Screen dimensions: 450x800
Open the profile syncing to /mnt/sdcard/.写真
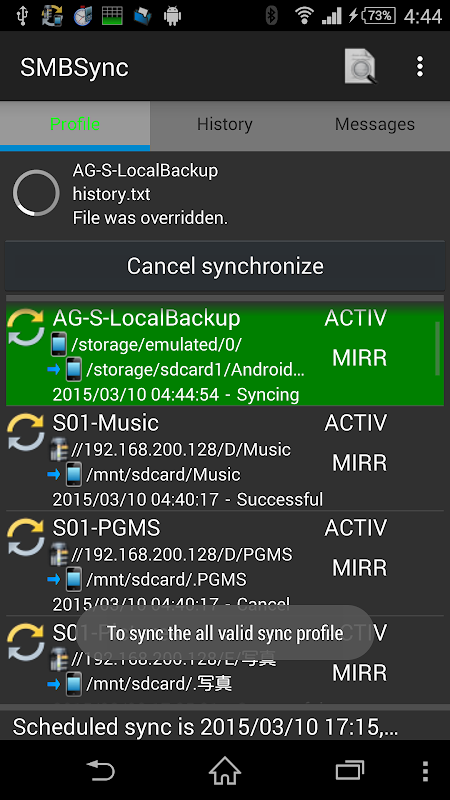(225, 661)
